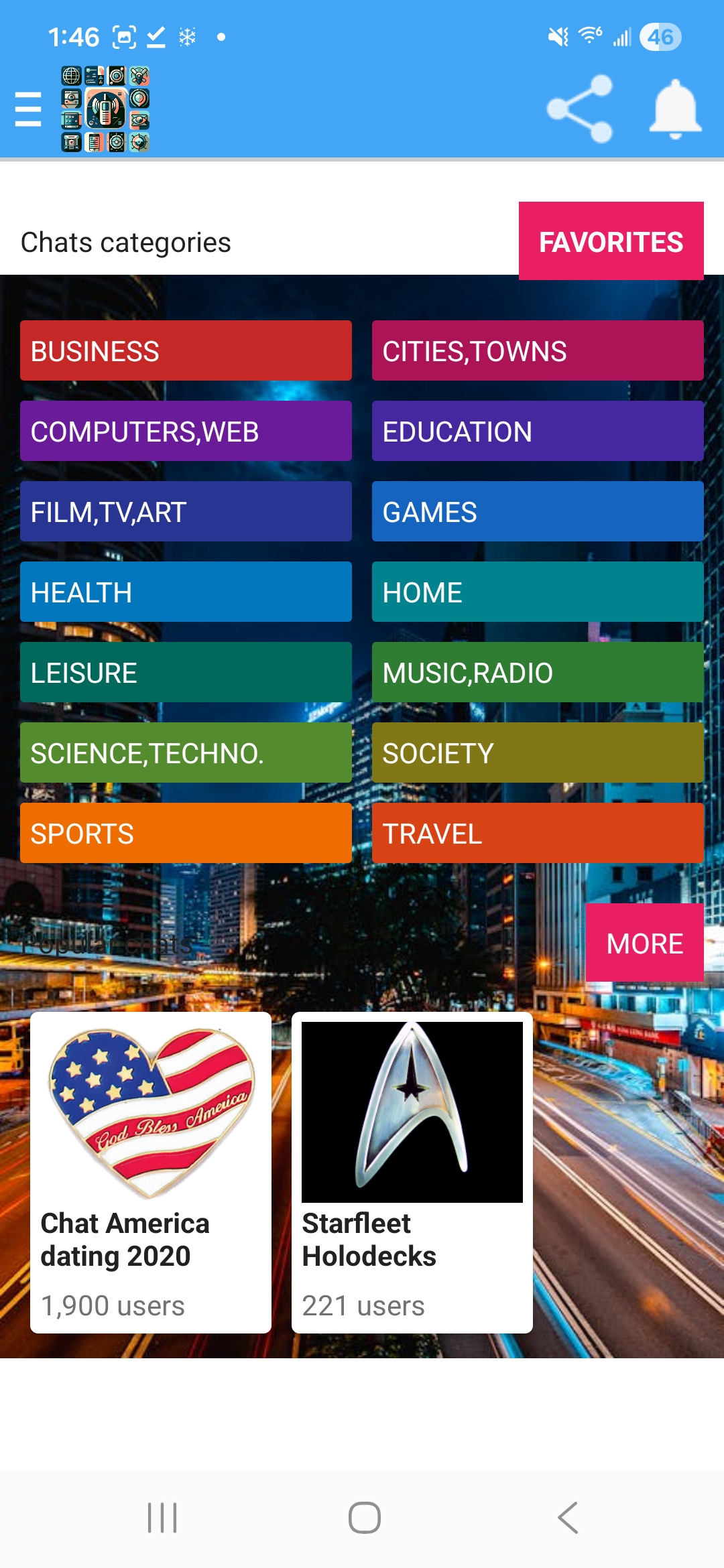The height and width of the screenshot is (1568, 724).
Task: Open the hamburger navigation menu
Action: pos(28,109)
